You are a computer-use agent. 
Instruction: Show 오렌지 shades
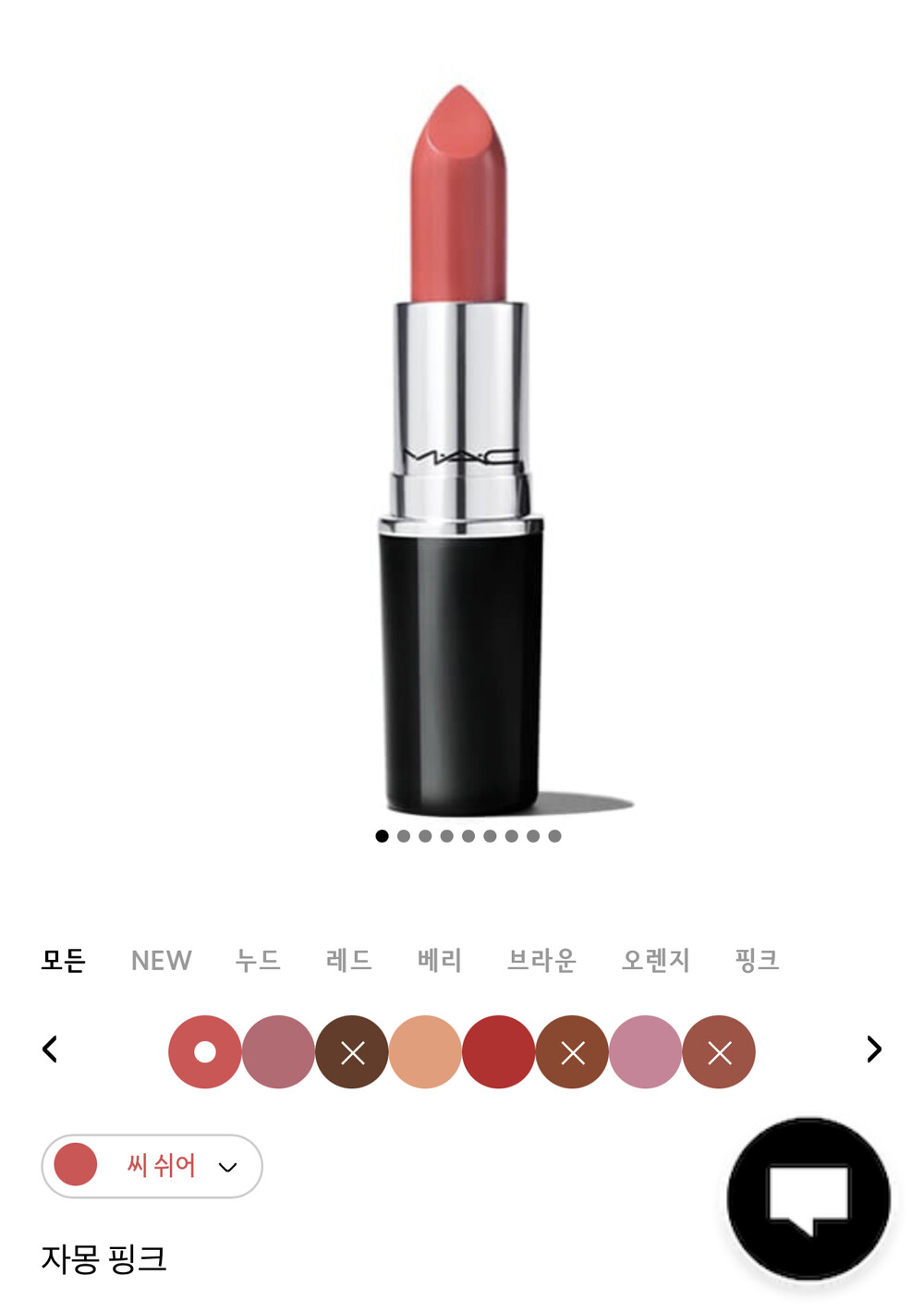tap(655, 961)
